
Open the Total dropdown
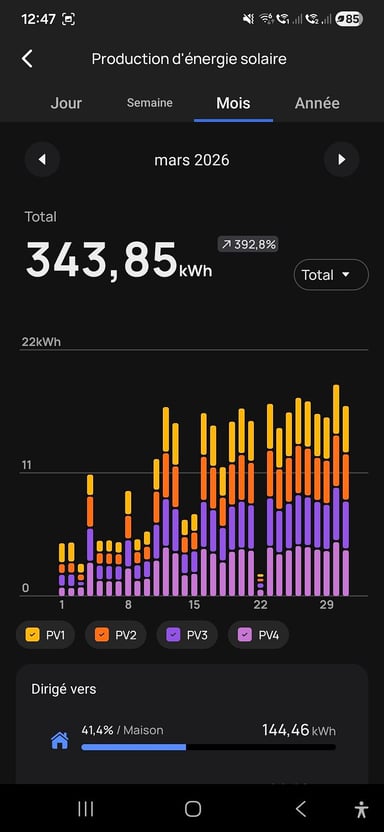coord(331,275)
